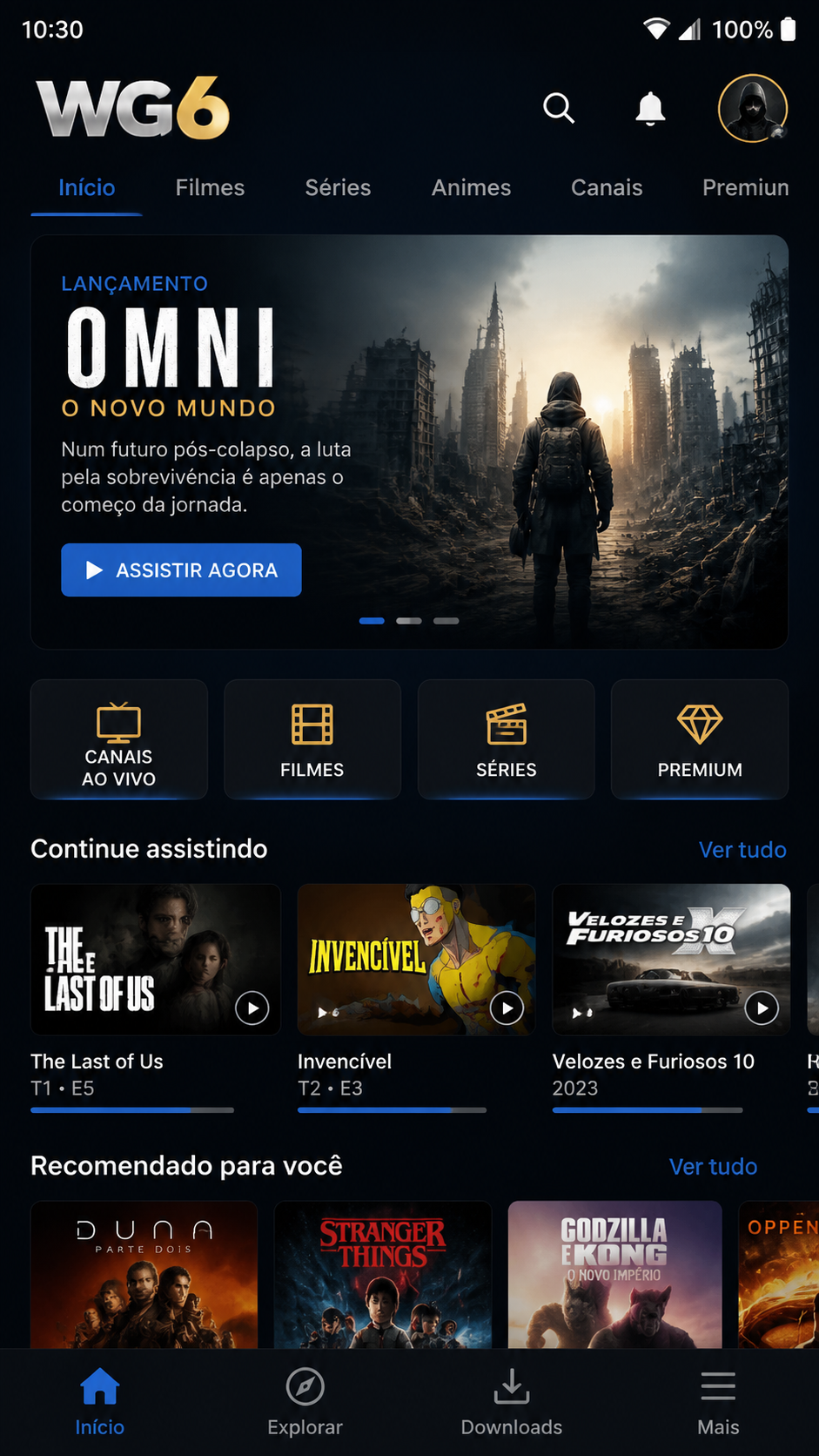This screenshot has width=819, height=1456.
Task: Tap Ver tudo next to Continue assistindo
Action: pyautogui.click(x=742, y=850)
